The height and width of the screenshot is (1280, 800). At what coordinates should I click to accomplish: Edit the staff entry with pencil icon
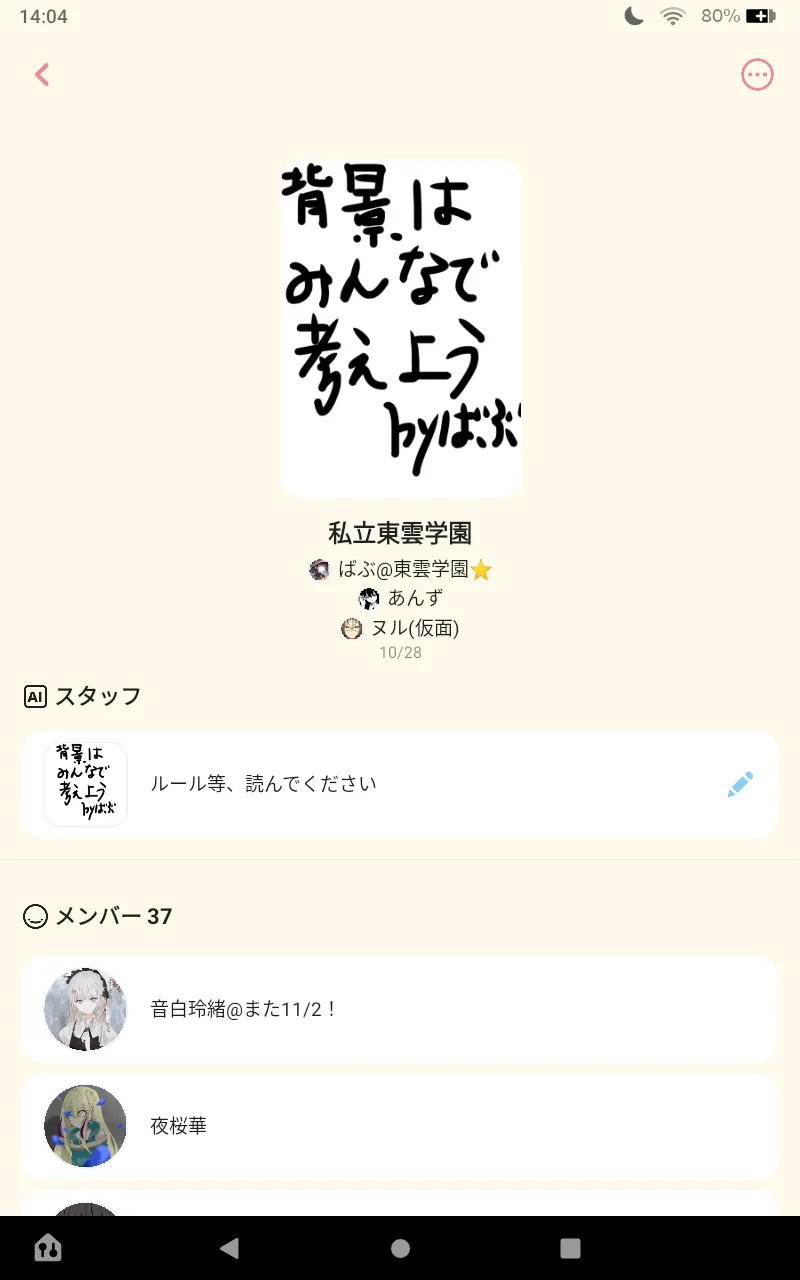point(740,784)
